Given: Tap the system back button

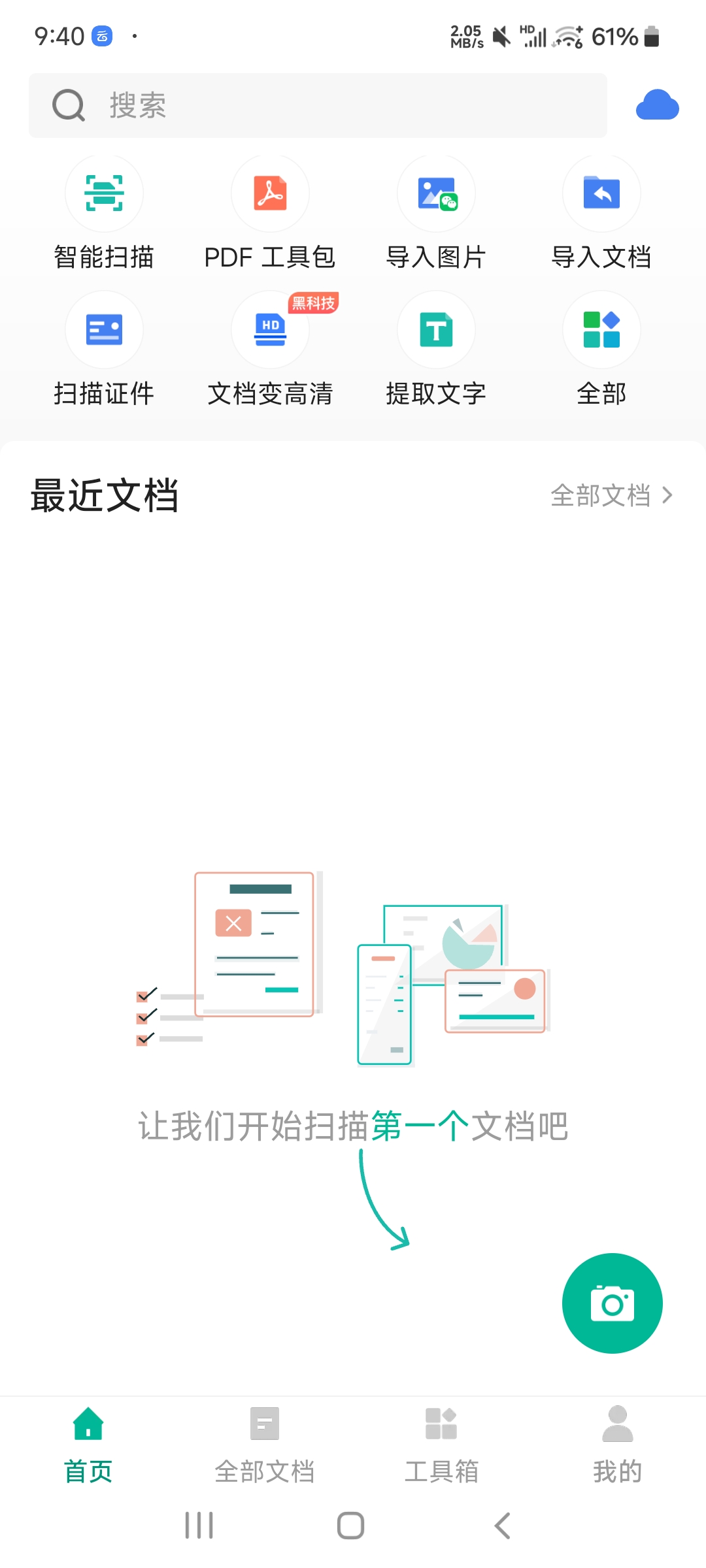Looking at the screenshot, I should pos(501,1526).
